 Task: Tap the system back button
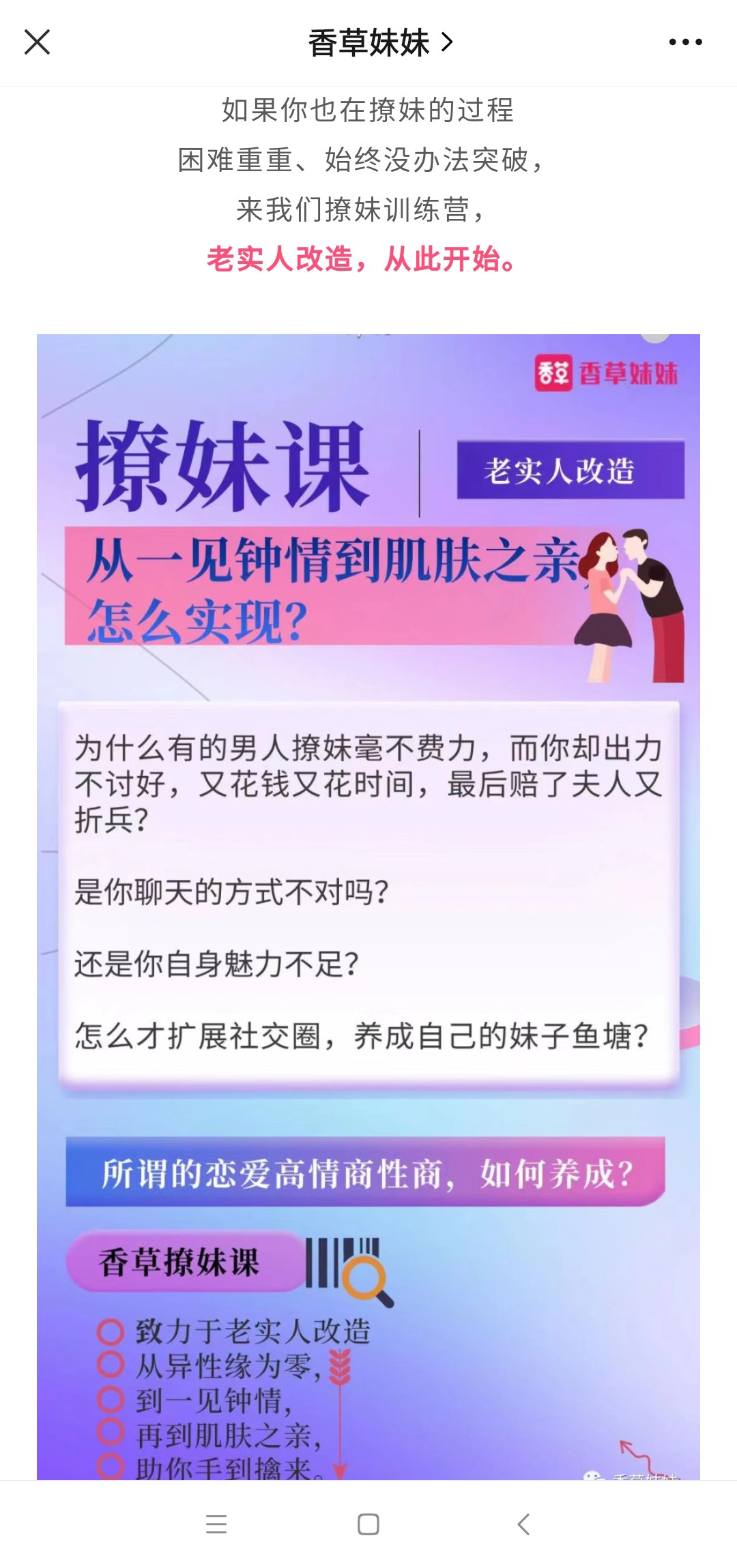(x=523, y=1524)
